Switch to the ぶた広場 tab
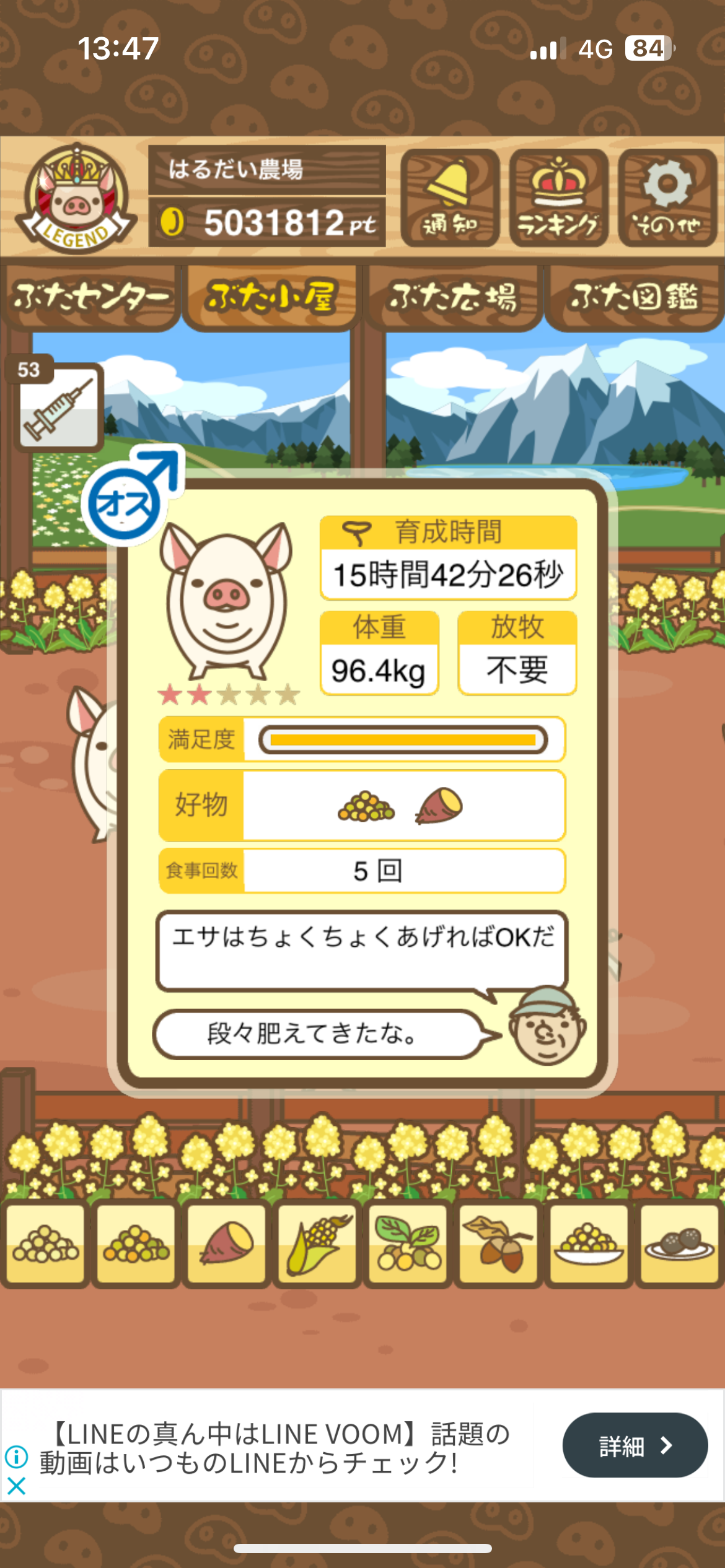This screenshot has width=725, height=1568. (x=452, y=297)
